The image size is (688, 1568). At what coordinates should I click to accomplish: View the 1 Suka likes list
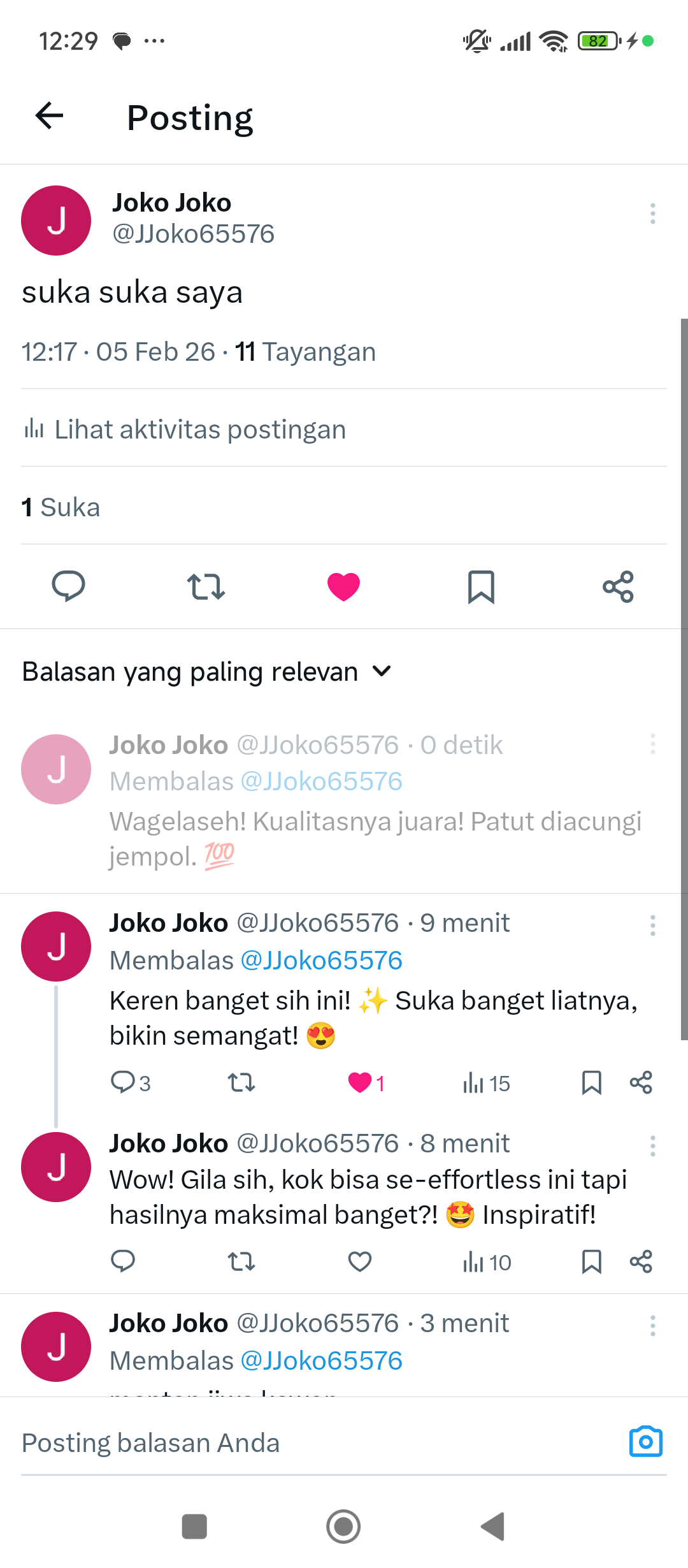(x=61, y=507)
